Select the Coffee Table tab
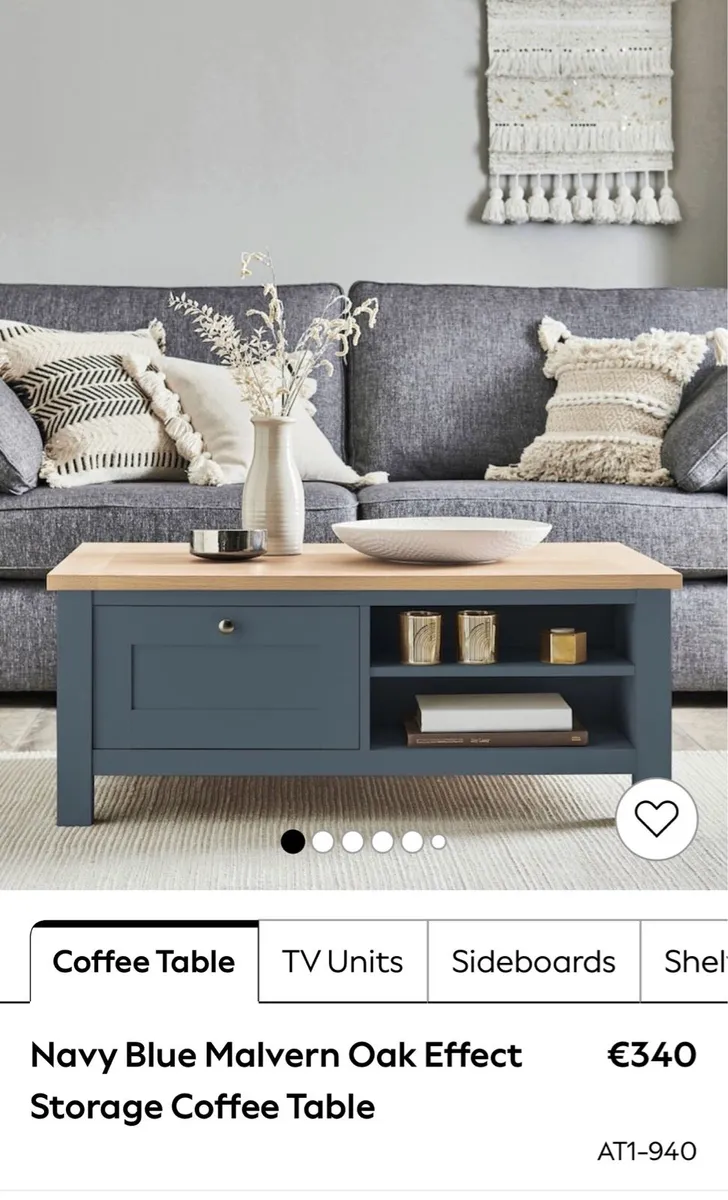Image resolution: width=728 pixels, height=1200 pixels. click(144, 961)
